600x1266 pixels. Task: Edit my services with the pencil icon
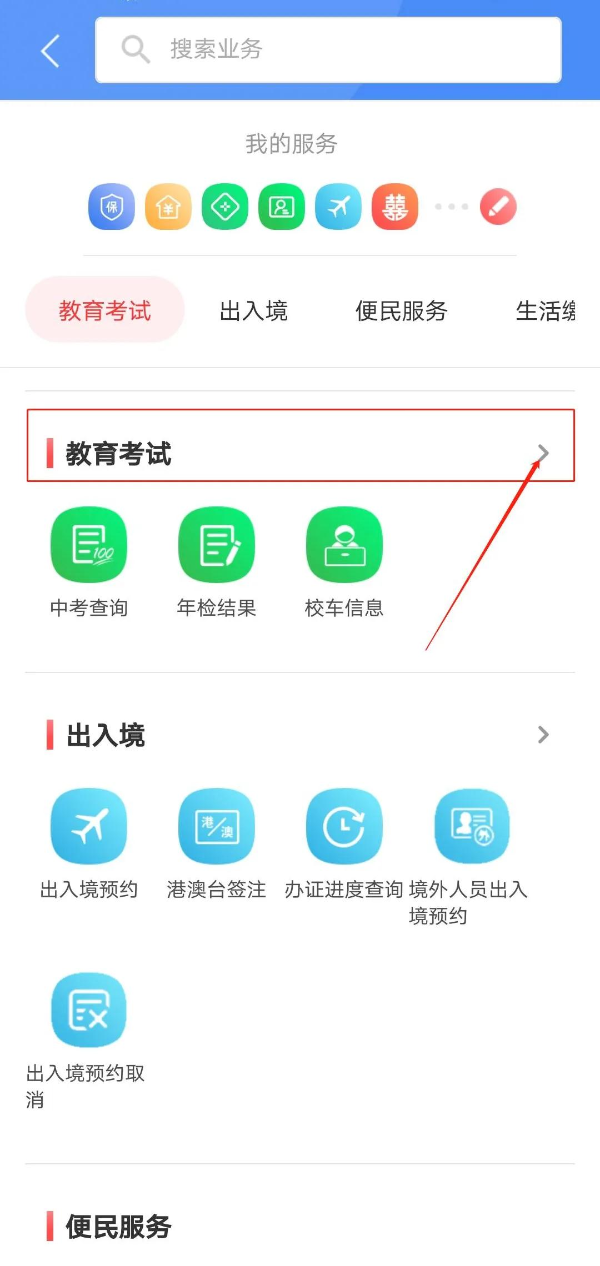(498, 207)
